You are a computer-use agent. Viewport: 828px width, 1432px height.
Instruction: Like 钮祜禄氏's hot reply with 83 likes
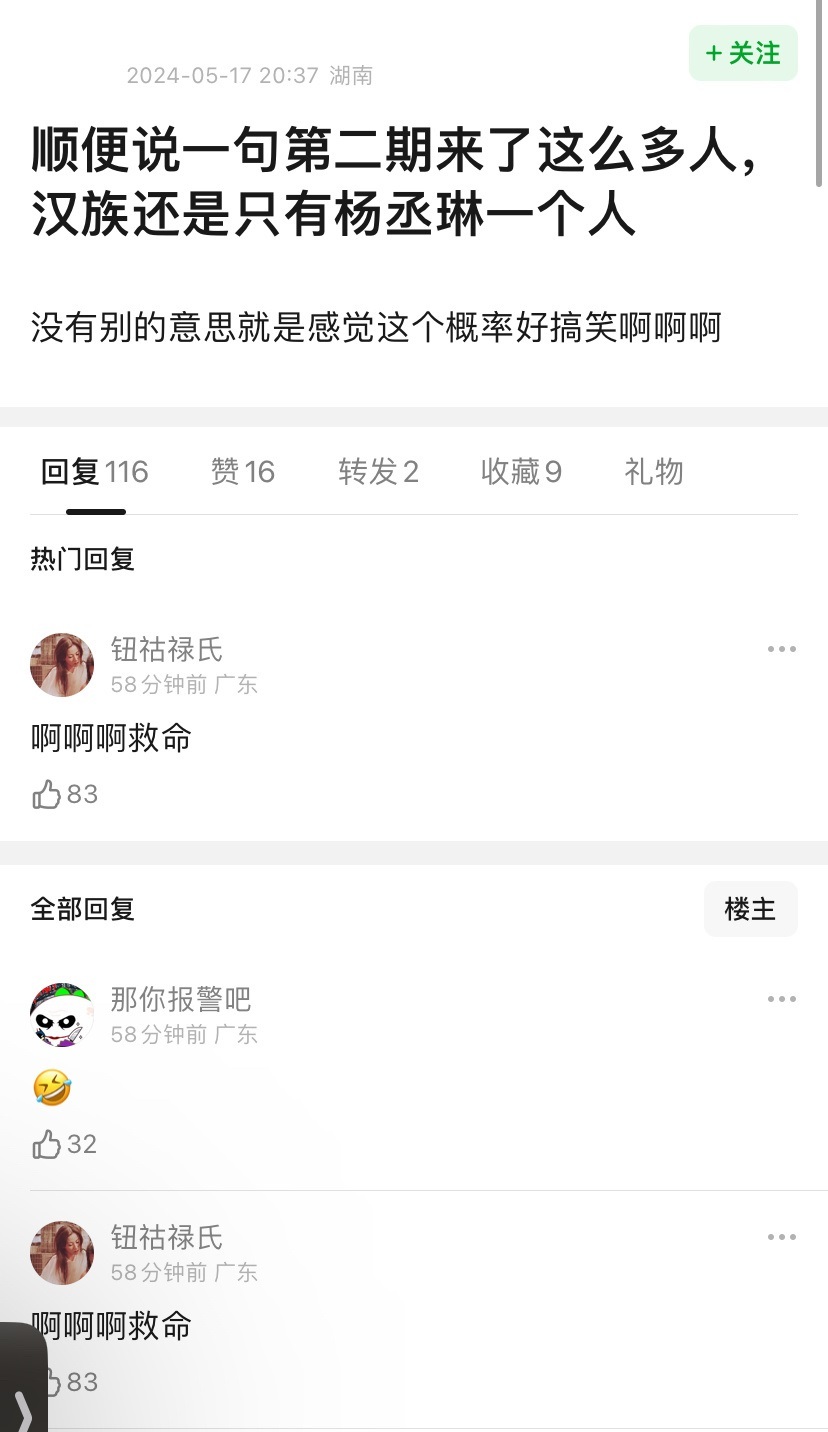pos(65,795)
